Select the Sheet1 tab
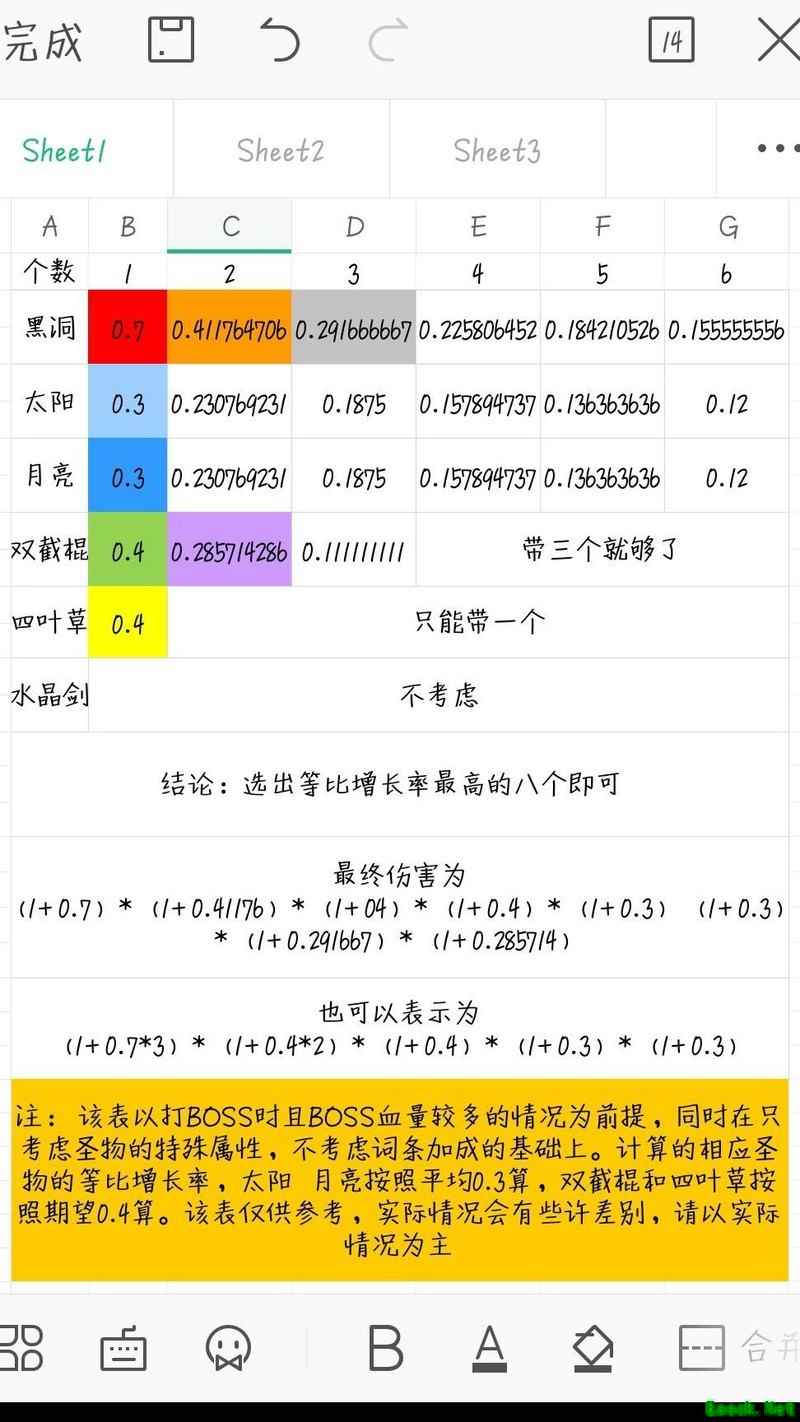800x1422 pixels. pos(65,151)
